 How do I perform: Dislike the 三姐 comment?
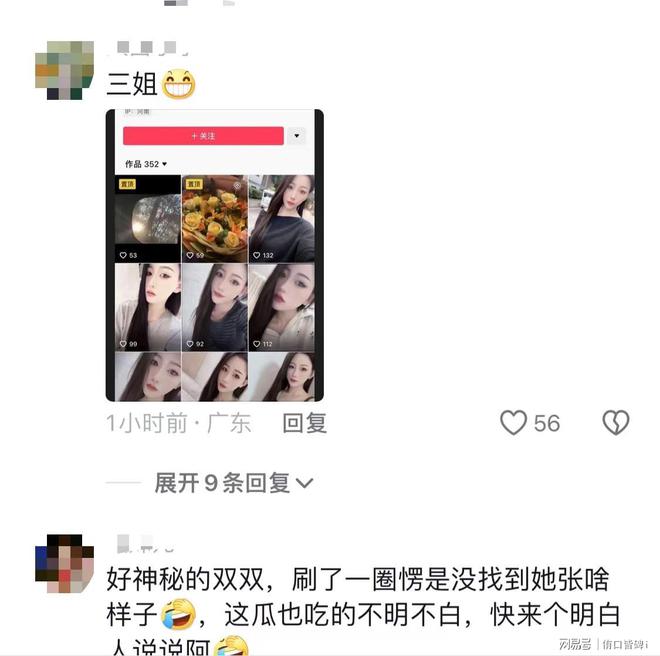point(615,423)
